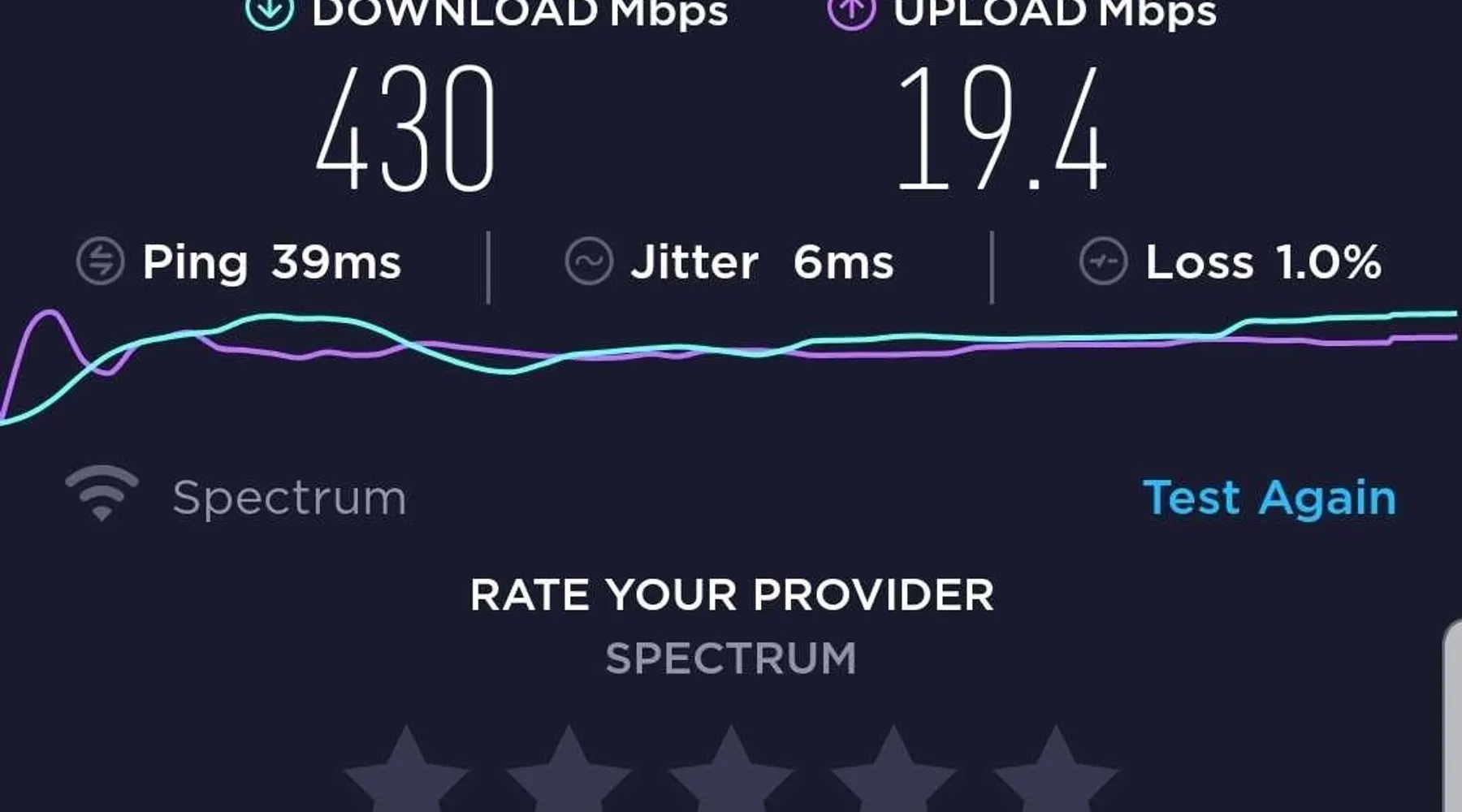The width and height of the screenshot is (1462, 812).
Task: Rate Spectrum four stars
Action: pyautogui.click(x=893, y=775)
